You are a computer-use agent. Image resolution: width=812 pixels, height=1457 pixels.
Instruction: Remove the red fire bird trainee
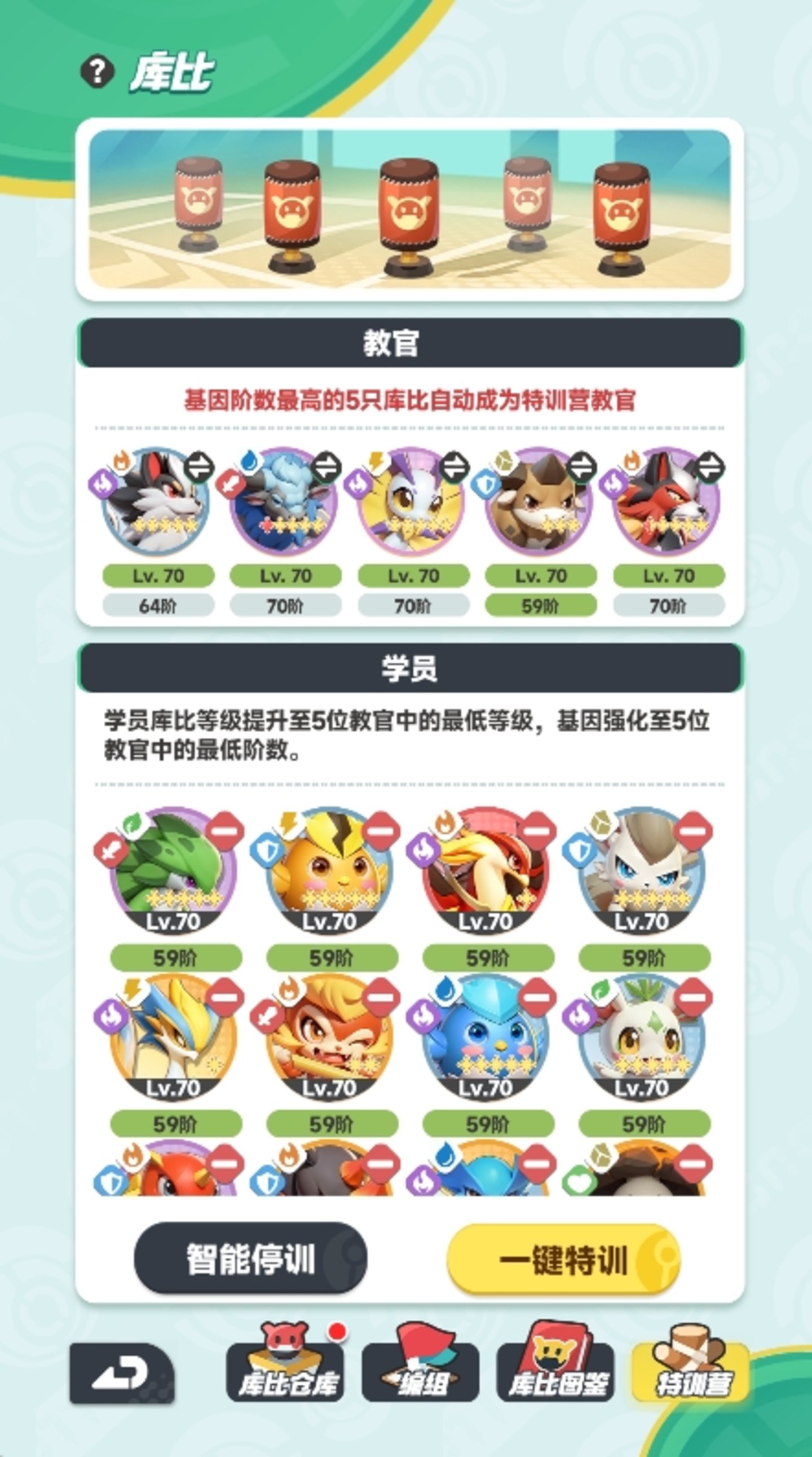(537, 832)
